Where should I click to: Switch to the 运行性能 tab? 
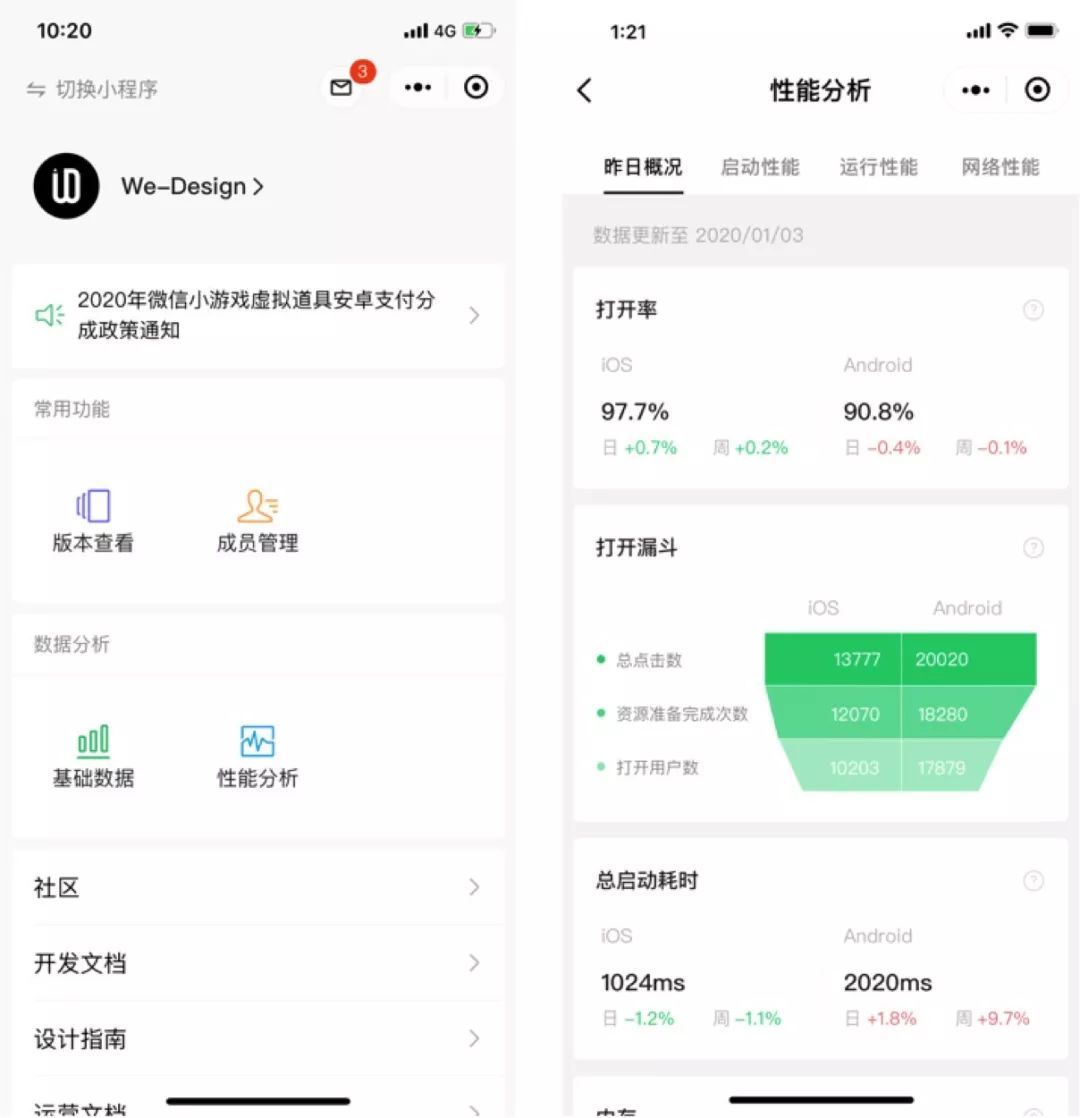[x=878, y=167]
